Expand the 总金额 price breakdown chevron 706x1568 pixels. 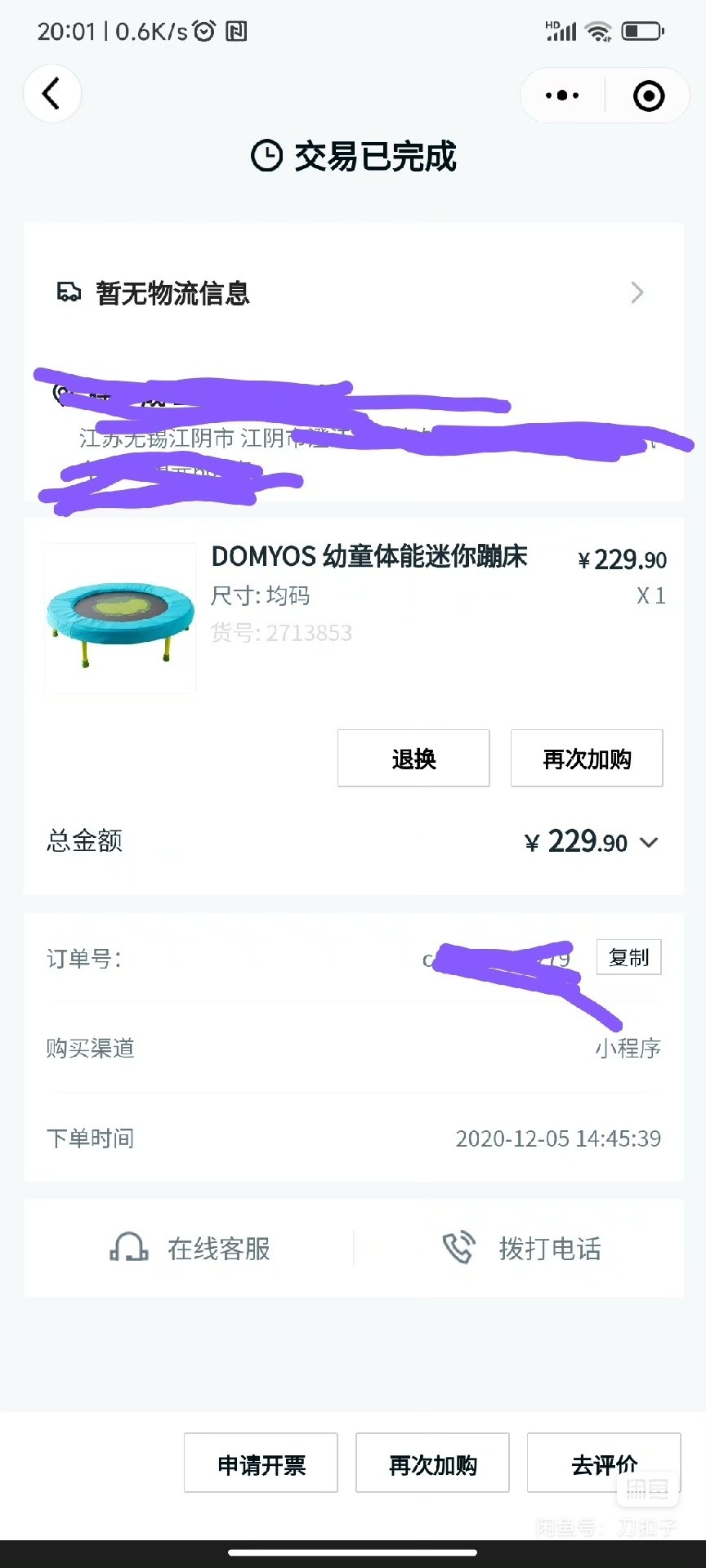pos(649,842)
